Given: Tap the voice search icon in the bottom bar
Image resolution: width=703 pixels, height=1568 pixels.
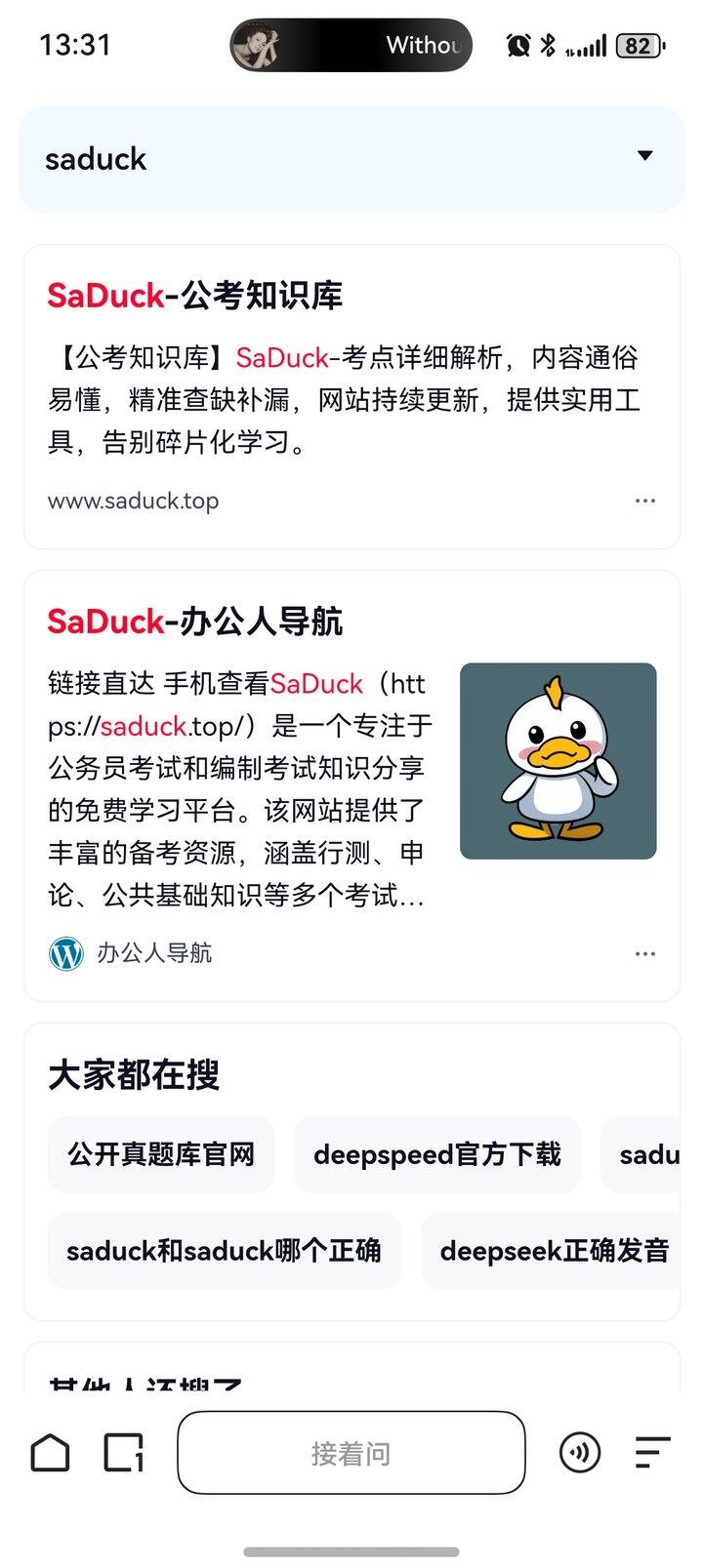Looking at the screenshot, I should pyautogui.click(x=580, y=1451).
